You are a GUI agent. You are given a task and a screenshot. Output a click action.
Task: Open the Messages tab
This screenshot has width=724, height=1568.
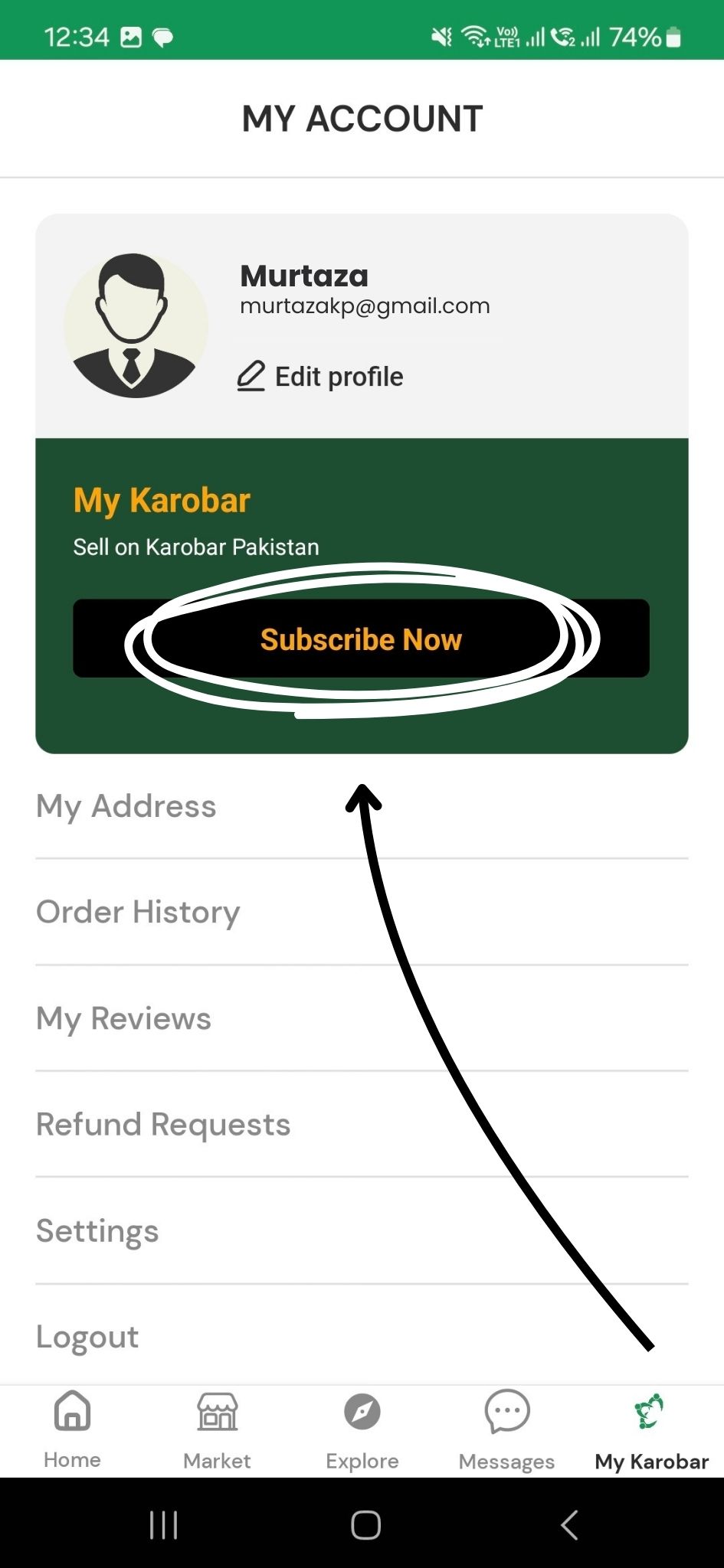(506, 1429)
